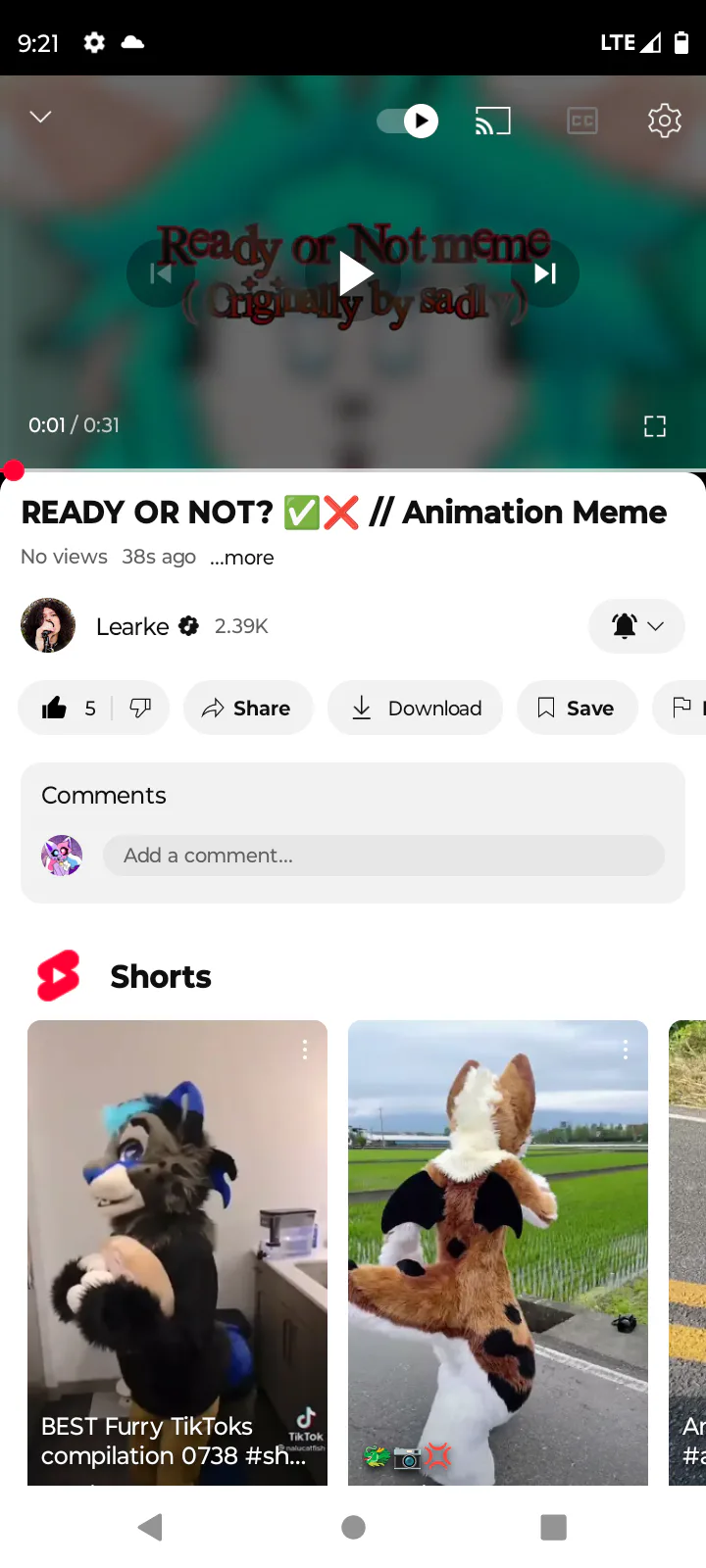This screenshot has width=706, height=1568.
Task: Play the paused video
Action: [353, 273]
